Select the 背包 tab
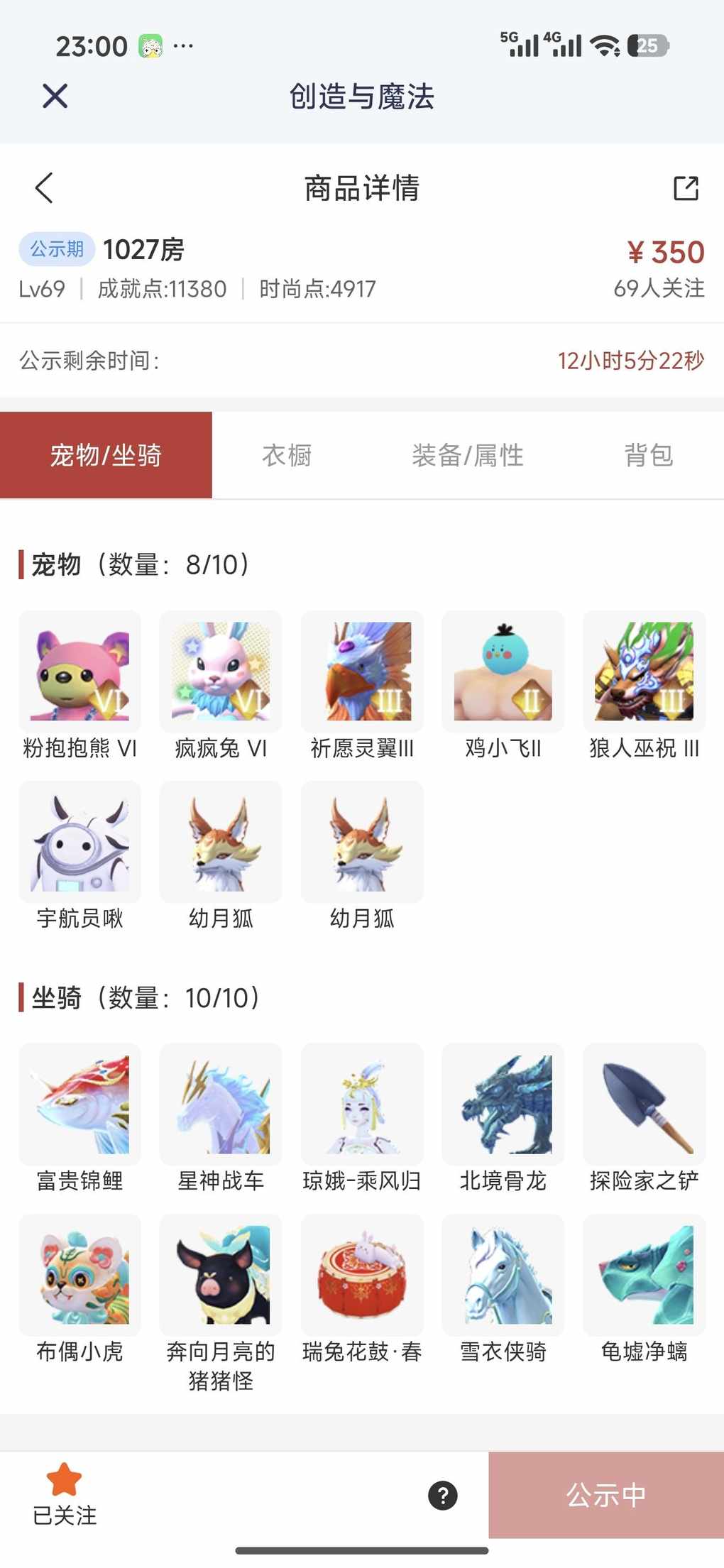This screenshot has height=1568, width=724. (x=648, y=455)
